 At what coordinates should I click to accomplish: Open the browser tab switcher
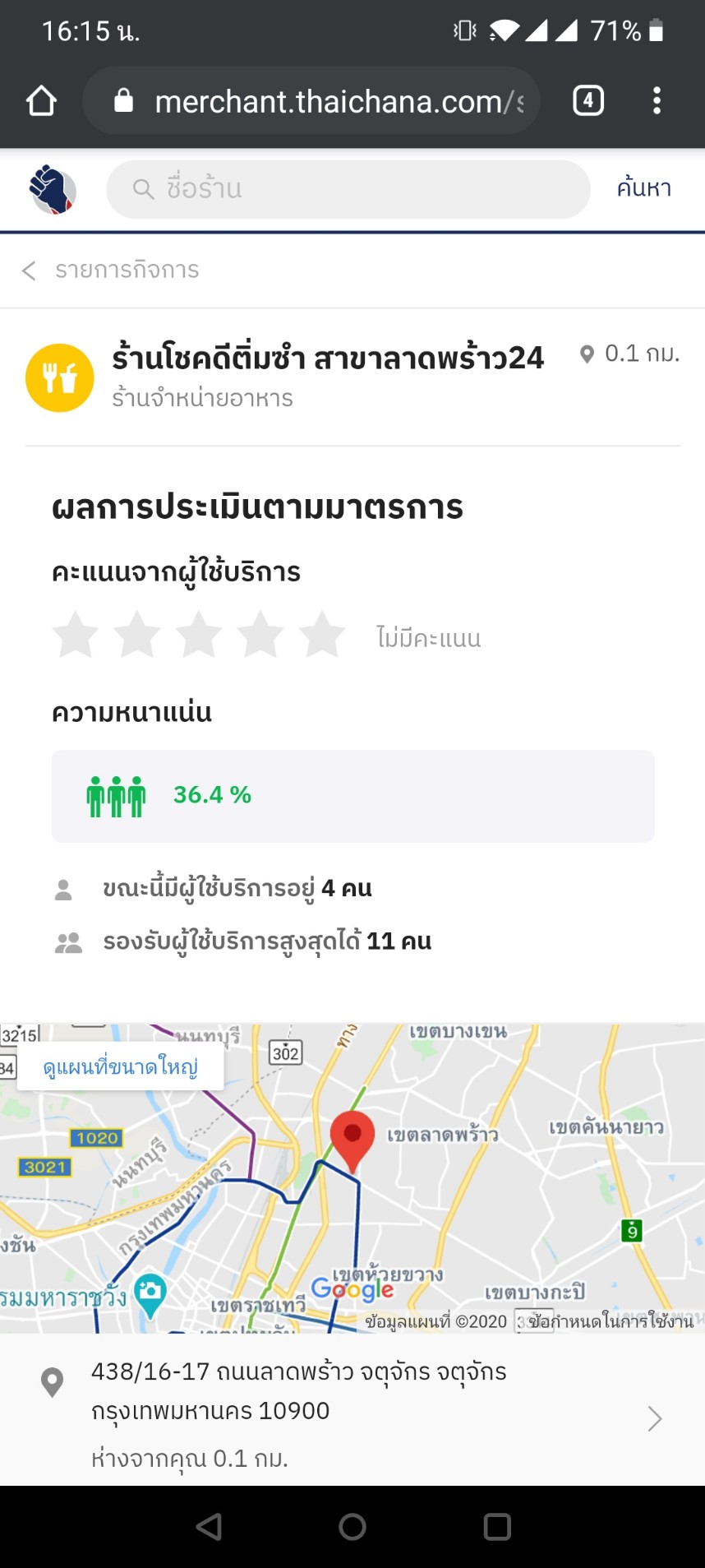(587, 101)
